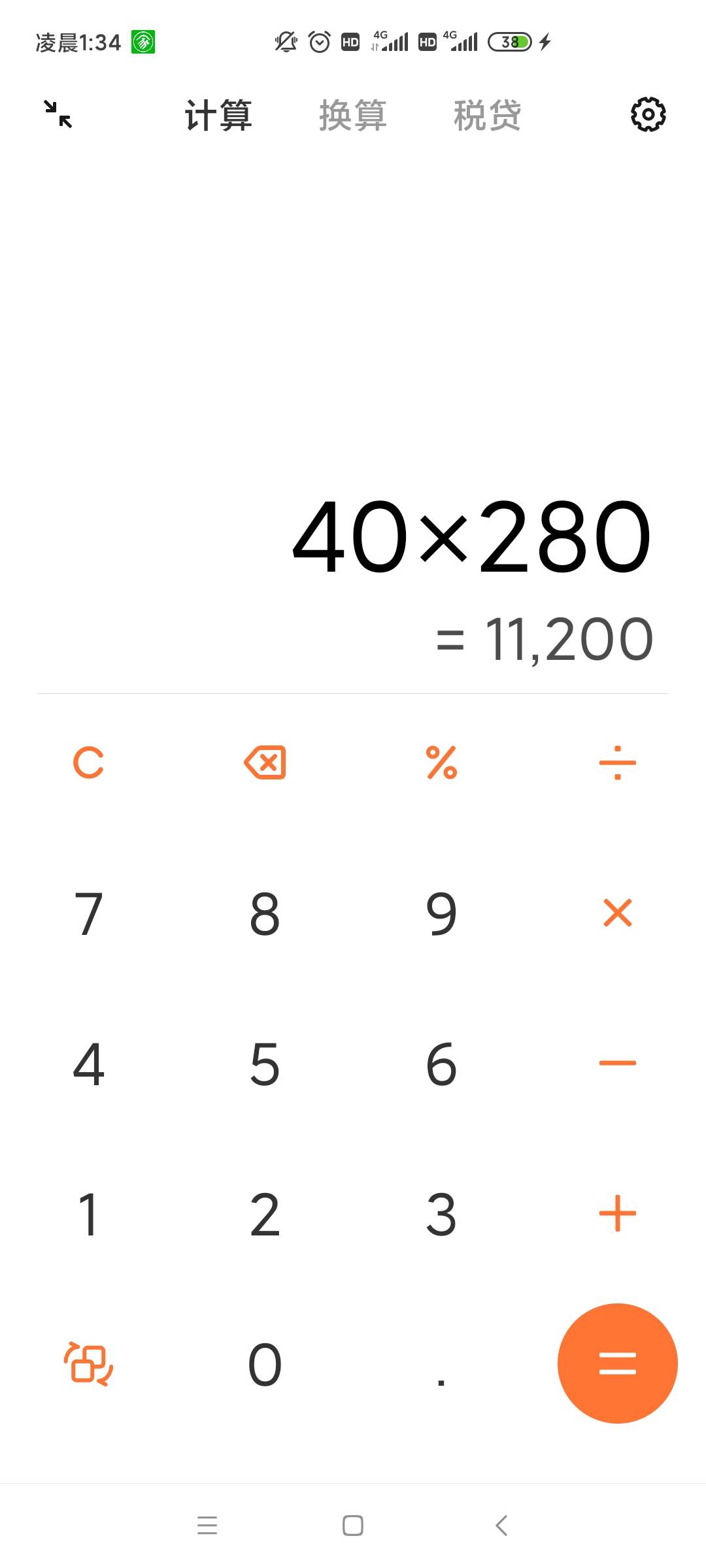Open calculator settings gear
This screenshot has width=706, height=1568.
(x=648, y=115)
